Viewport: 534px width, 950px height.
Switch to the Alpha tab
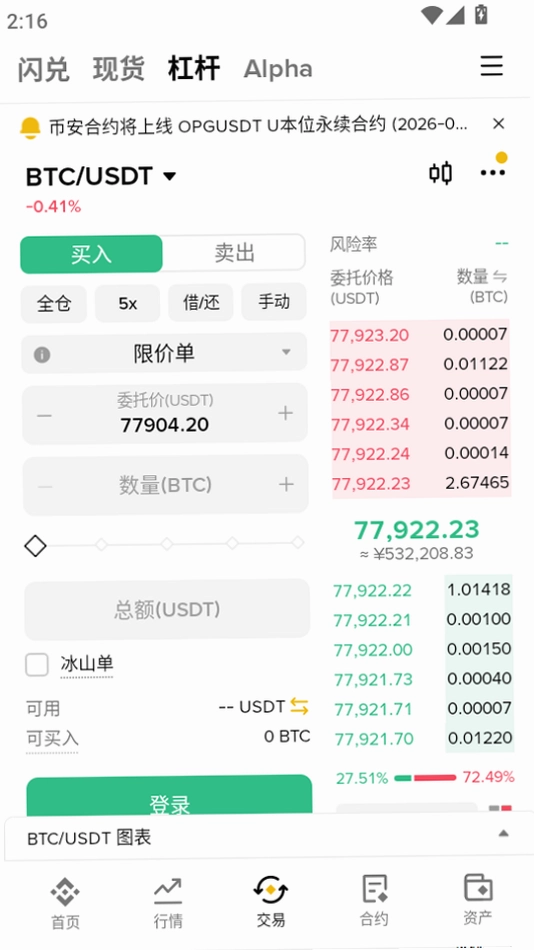(x=278, y=69)
